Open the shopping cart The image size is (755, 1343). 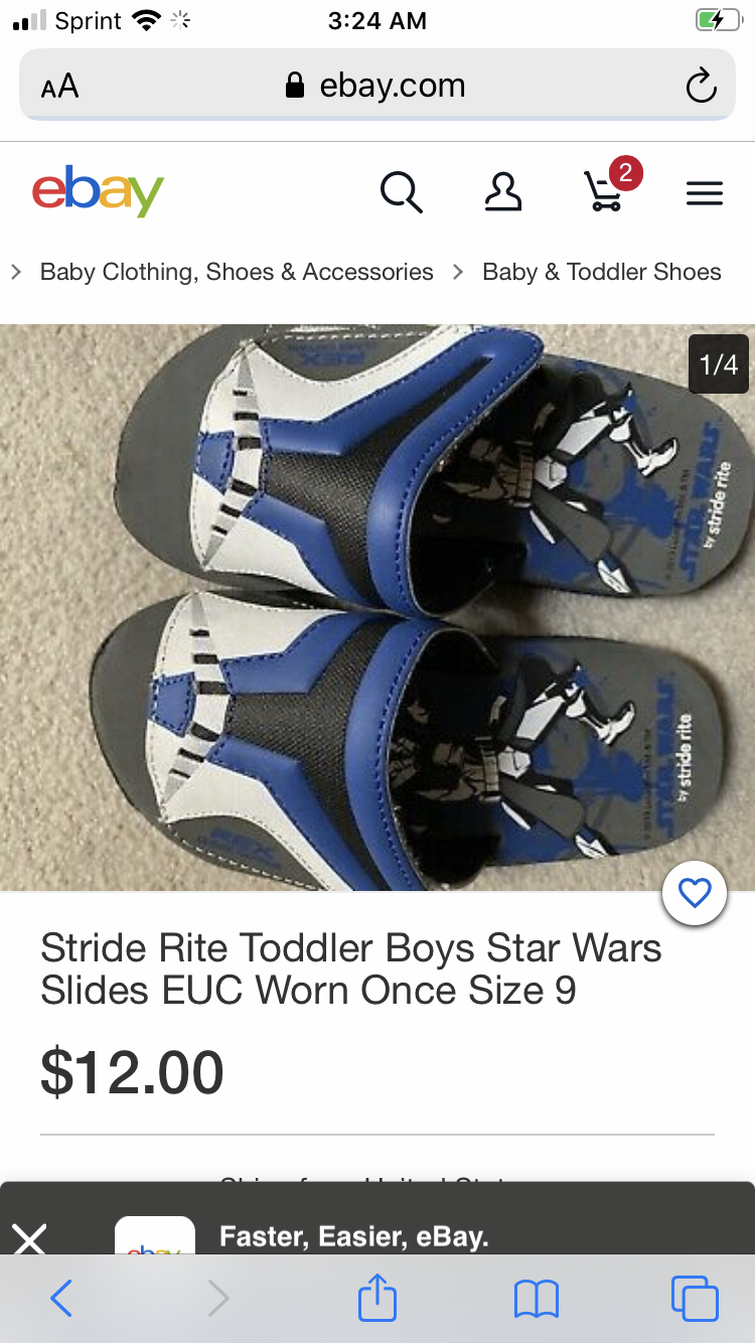coord(604,191)
